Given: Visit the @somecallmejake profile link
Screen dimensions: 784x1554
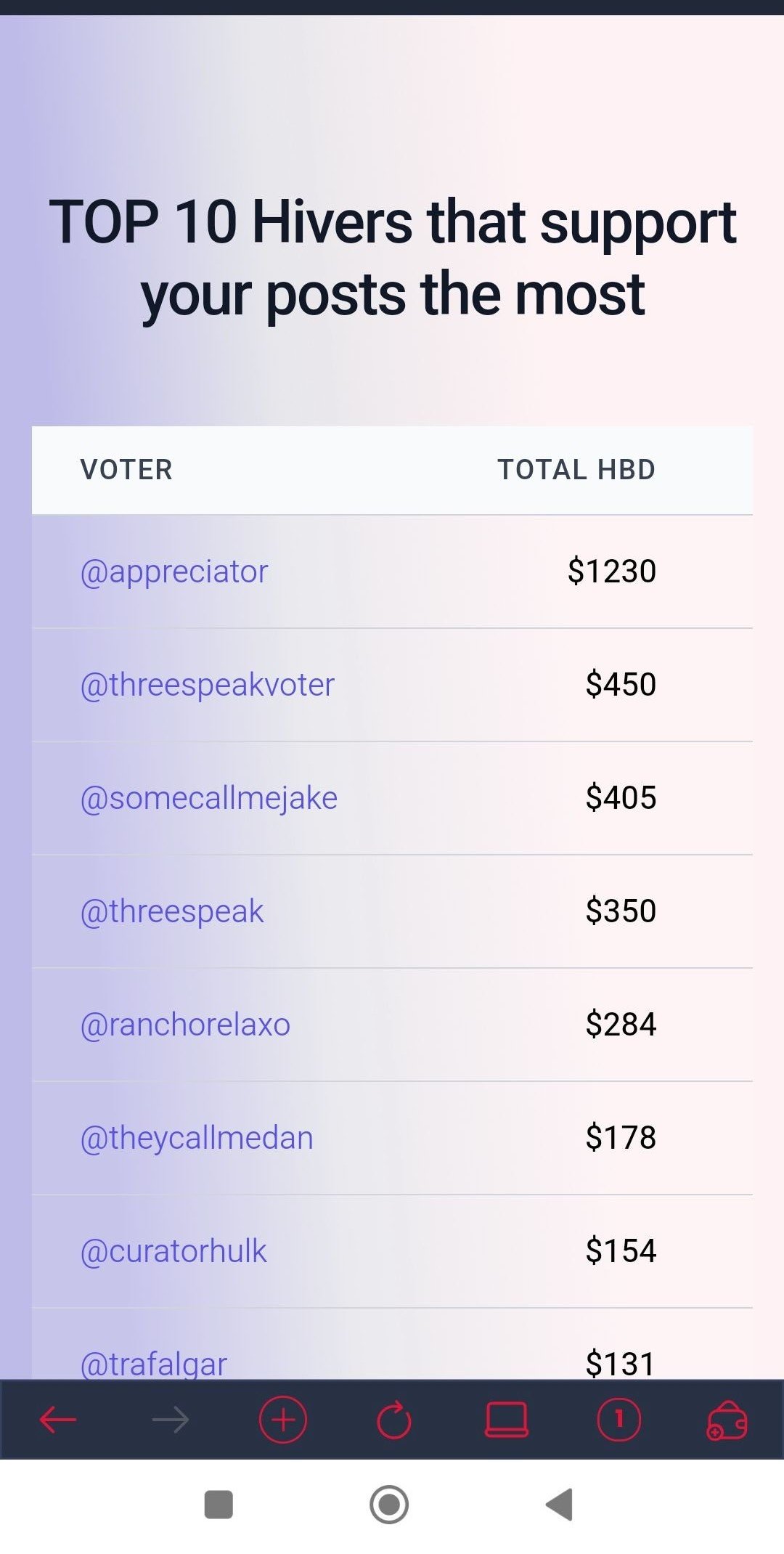Looking at the screenshot, I should (x=209, y=799).
